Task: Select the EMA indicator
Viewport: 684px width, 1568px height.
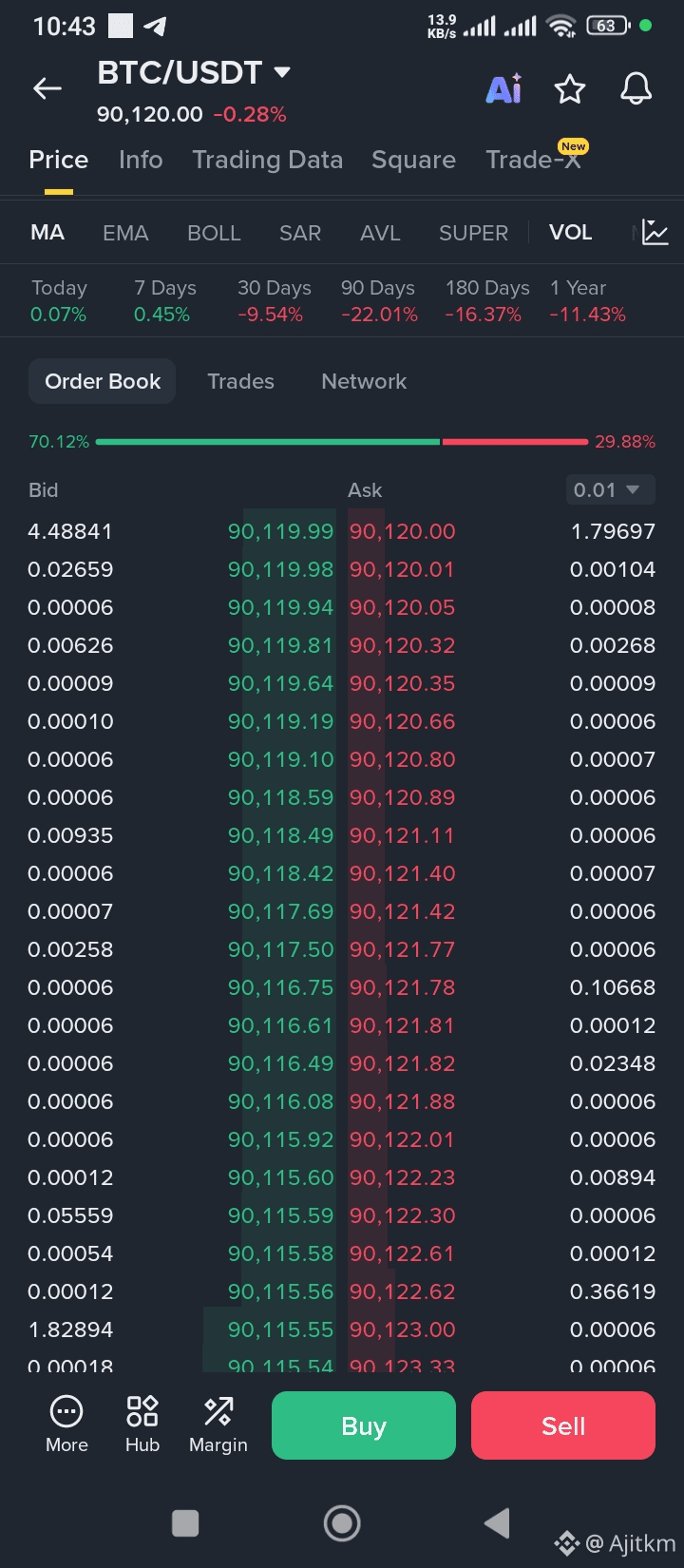Action: [125, 233]
